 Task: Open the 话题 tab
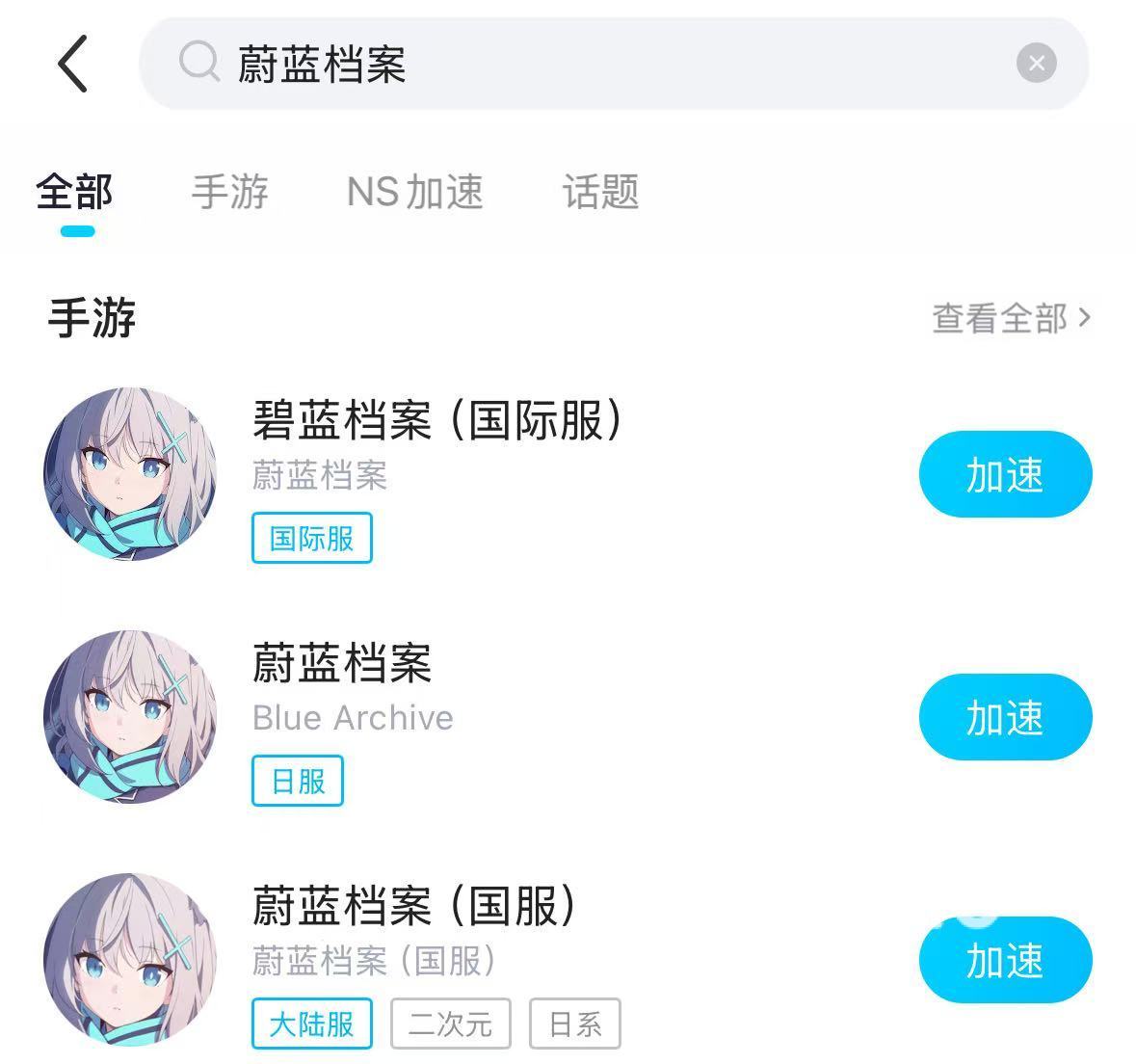click(600, 192)
